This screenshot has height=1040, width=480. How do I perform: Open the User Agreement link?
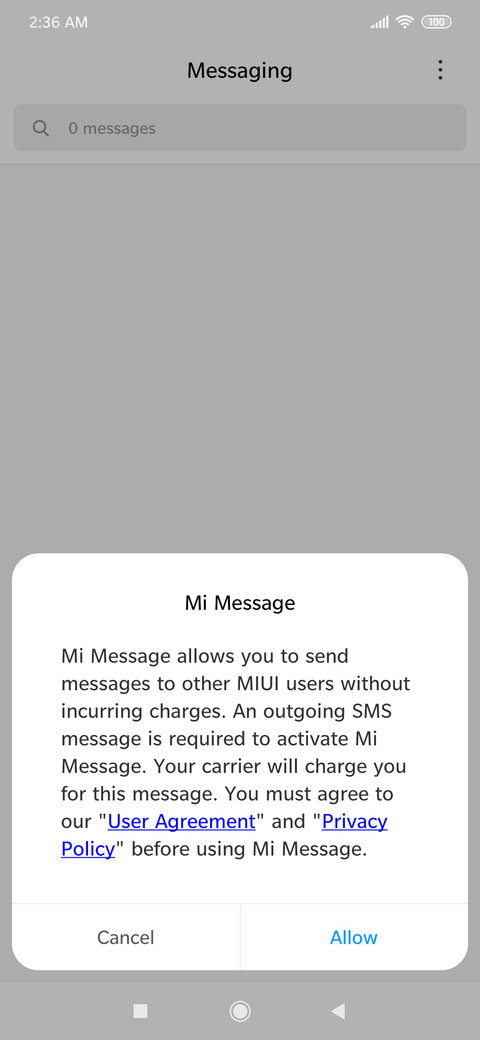(x=182, y=821)
